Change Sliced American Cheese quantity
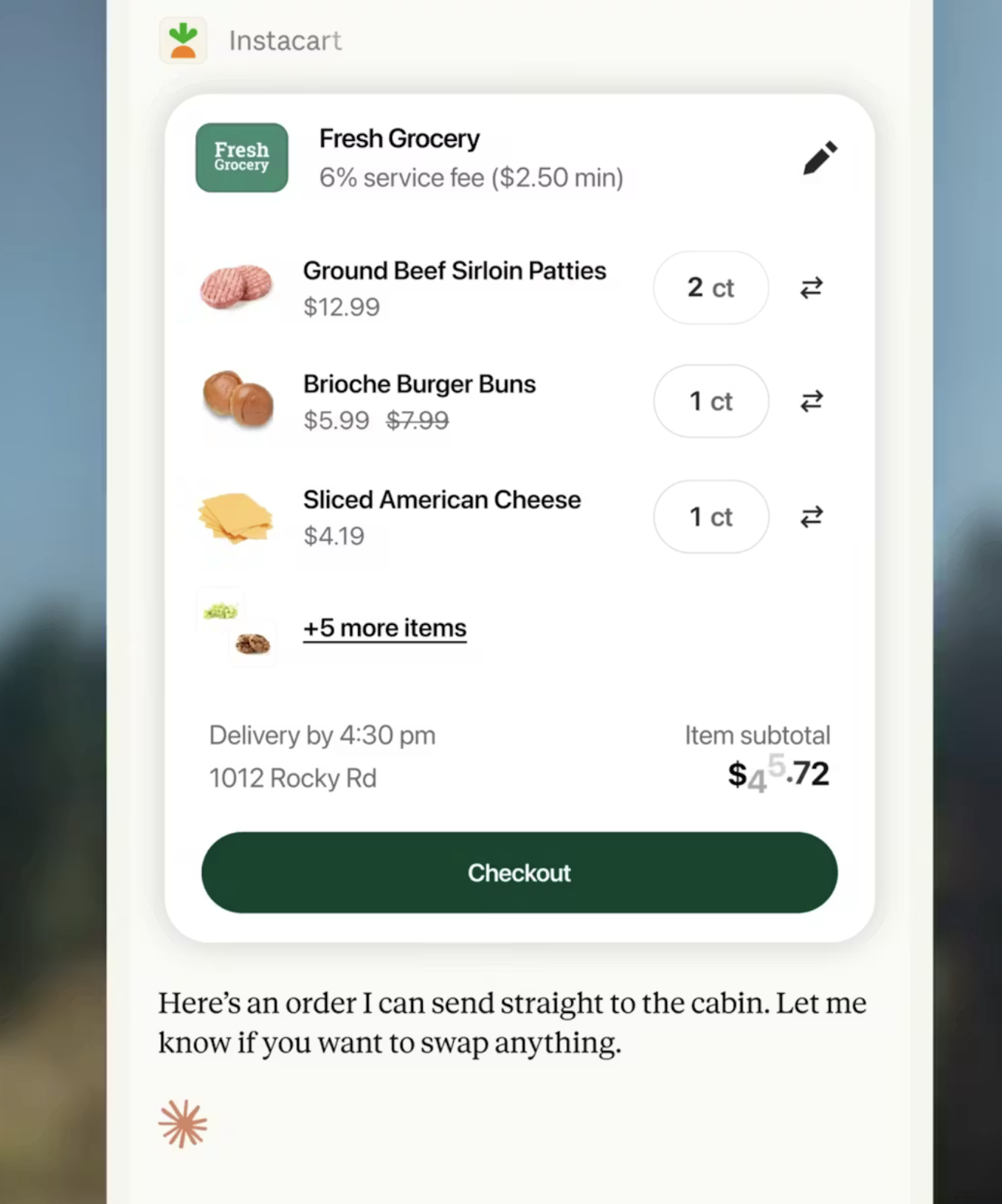Image resolution: width=1002 pixels, height=1204 pixels. pos(711,517)
